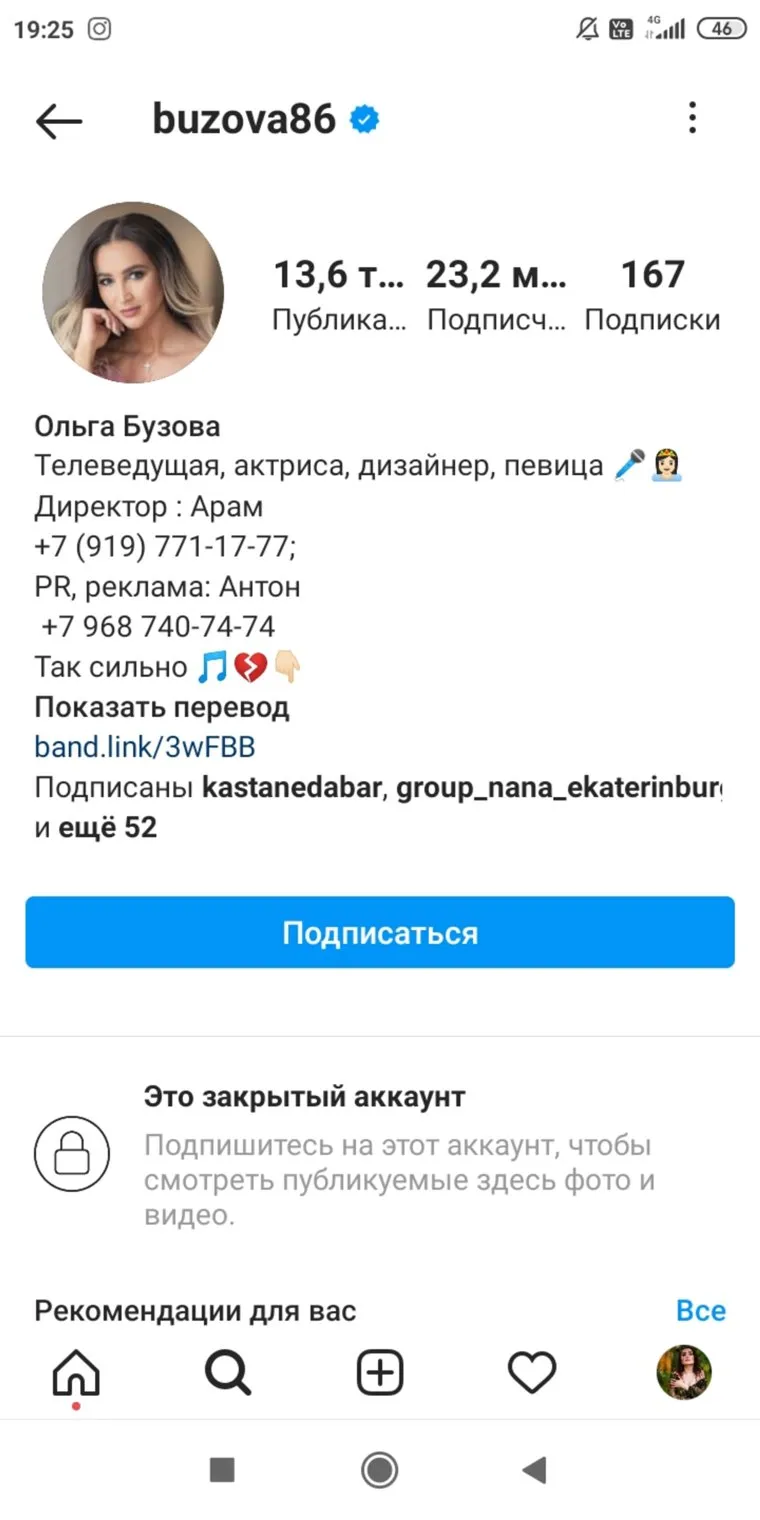The image size is (760, 1520).
Task: Go back using the arrow icon
Action: pos(59,121)
